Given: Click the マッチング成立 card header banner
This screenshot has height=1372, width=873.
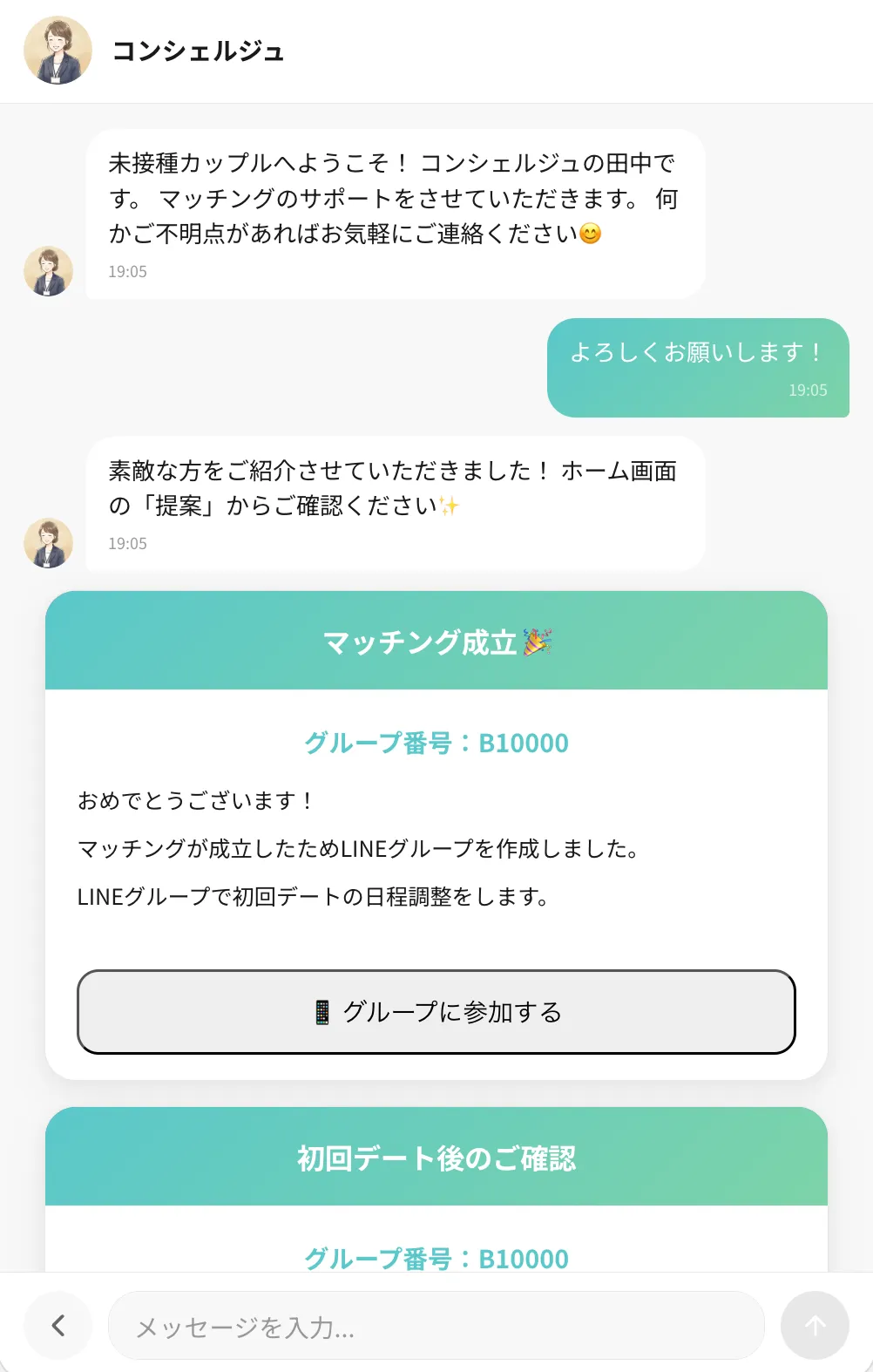Looking at the screenshot, I should [436, 642].
